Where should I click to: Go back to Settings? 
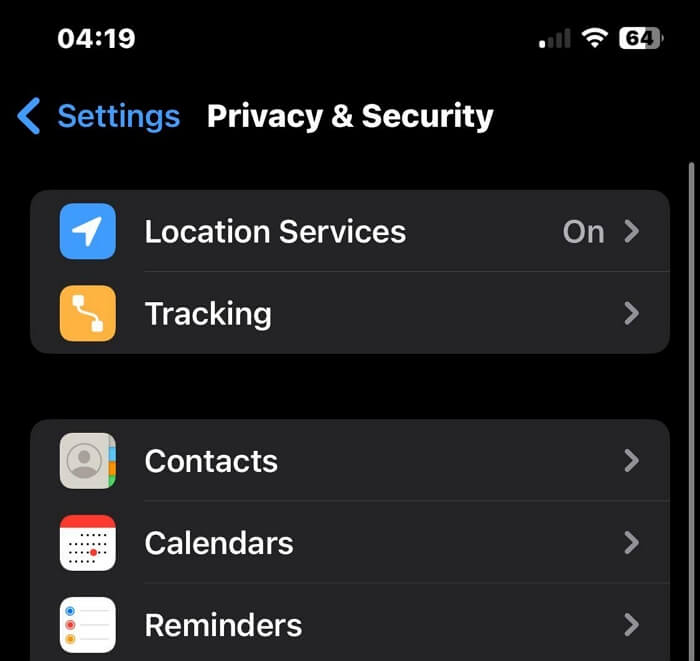99,117
